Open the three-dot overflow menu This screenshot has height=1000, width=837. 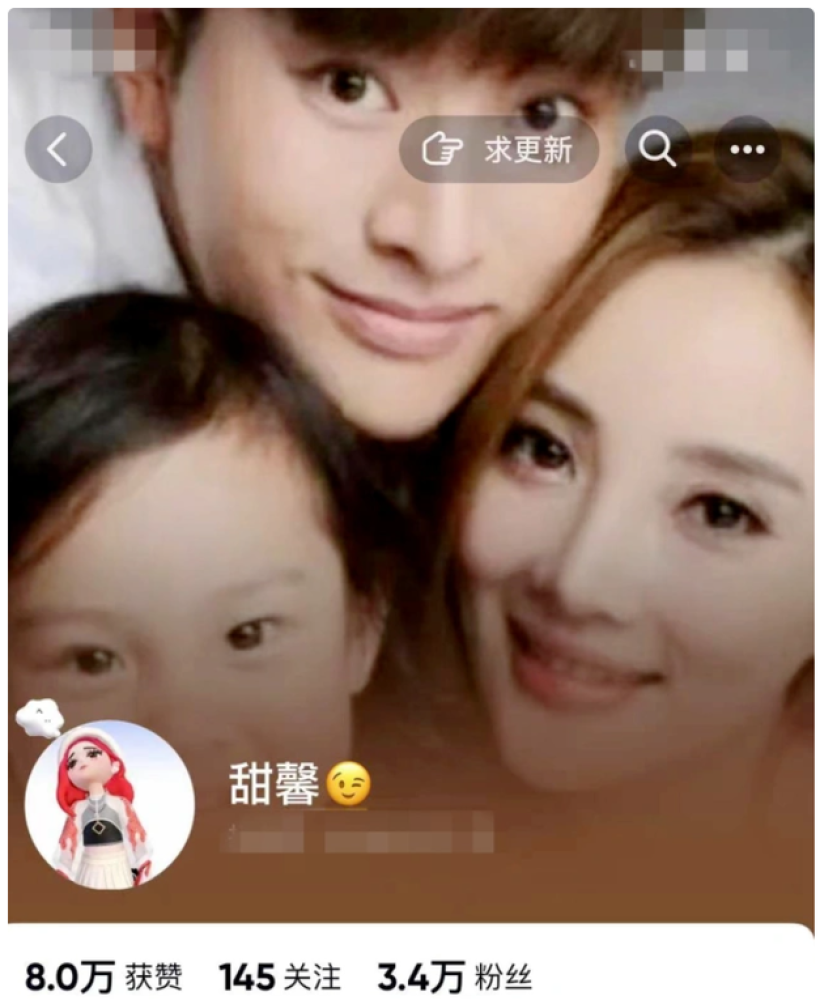tap(747, 150)
